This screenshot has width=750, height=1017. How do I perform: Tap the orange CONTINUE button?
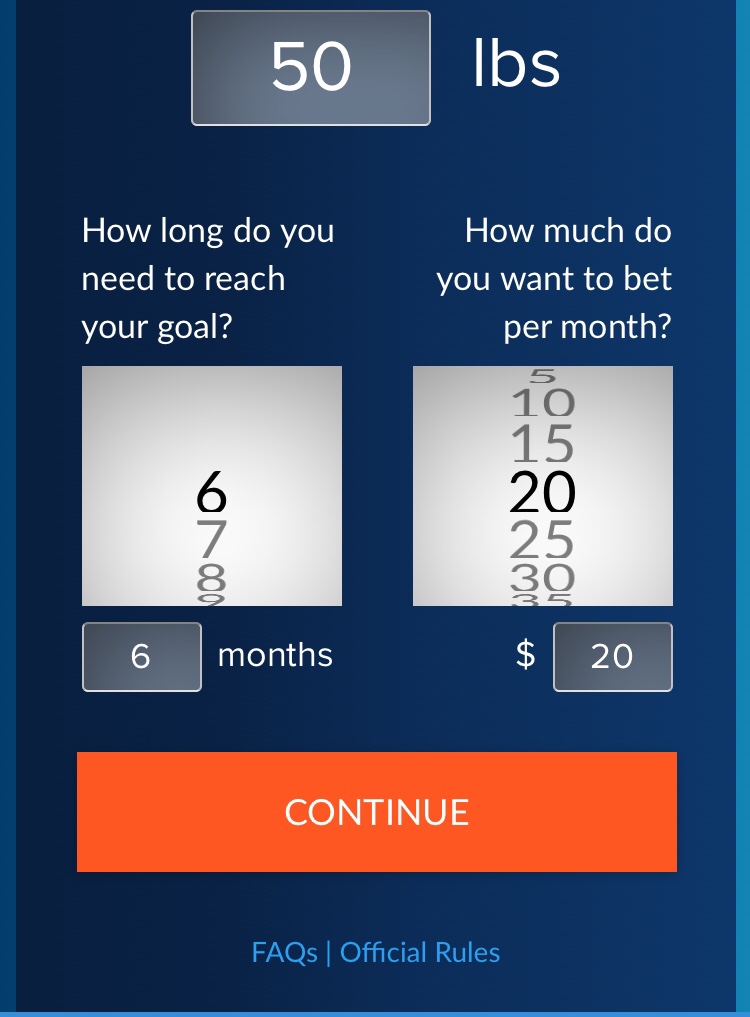(377, 811)
